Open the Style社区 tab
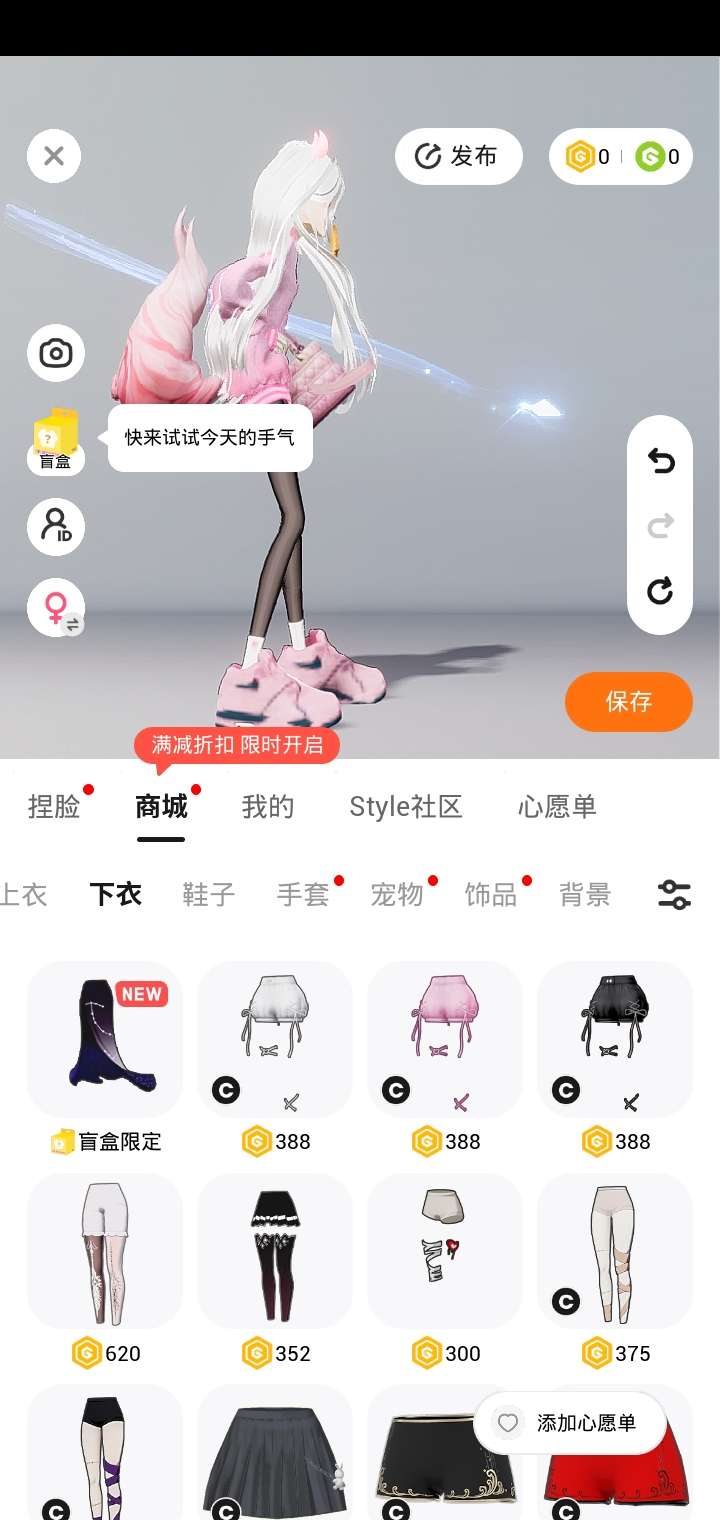The image size is (720, 1520). click(405, 806)
